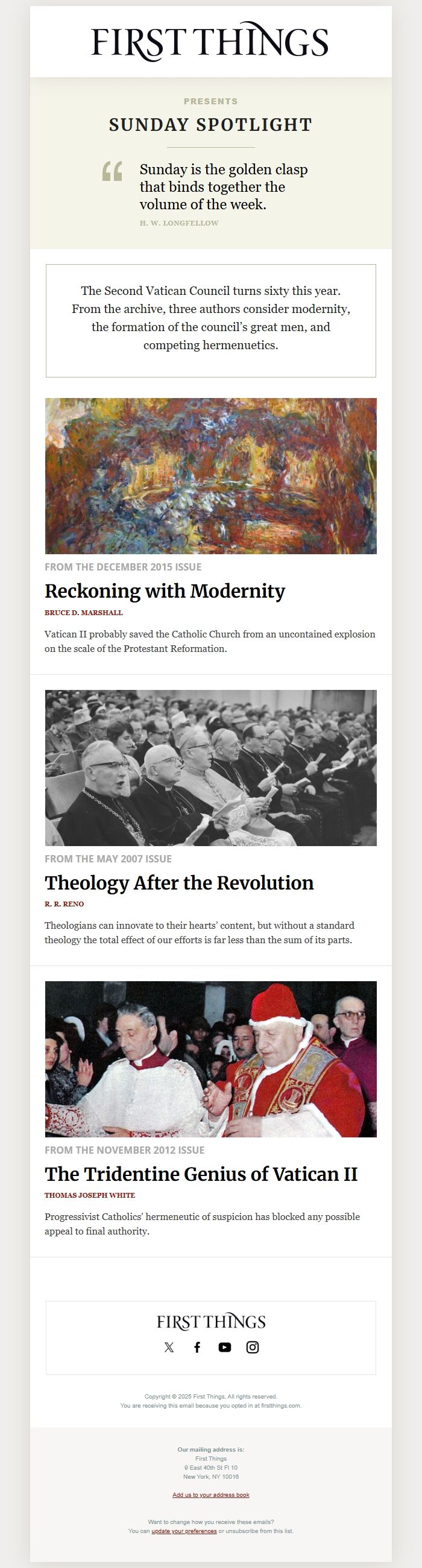Image resolution: width=422 pixels, height=1568 pixels.
Task: Open First Things YouTube channel icon
Action: (224, 1347)
